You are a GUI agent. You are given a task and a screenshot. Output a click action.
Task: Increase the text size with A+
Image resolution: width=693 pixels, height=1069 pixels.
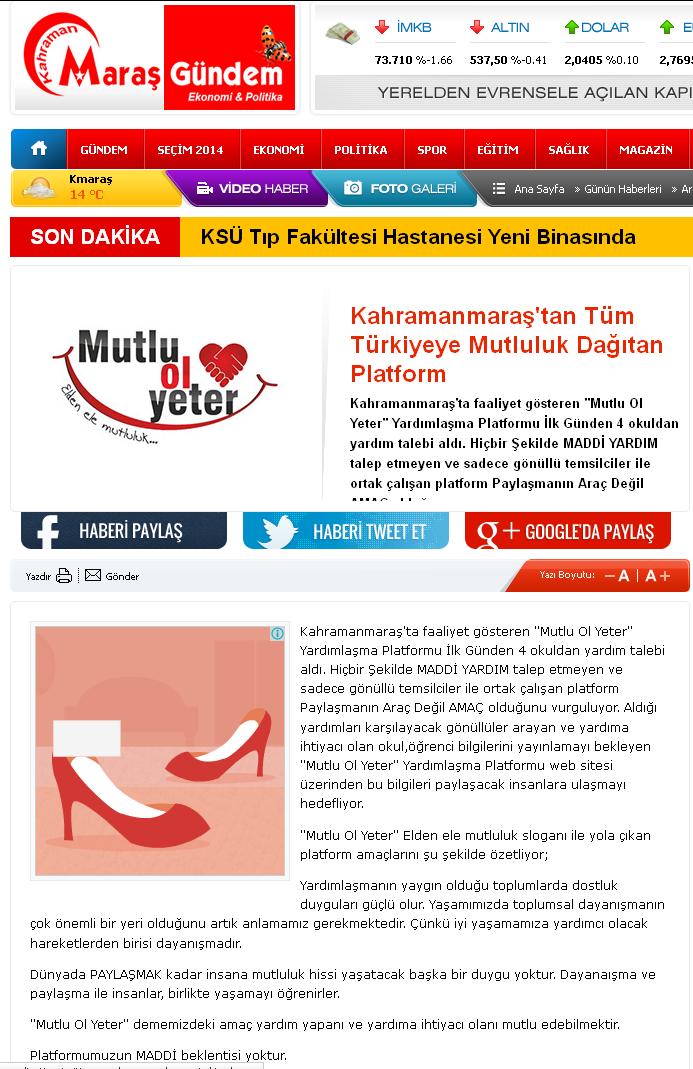[658, 575]
